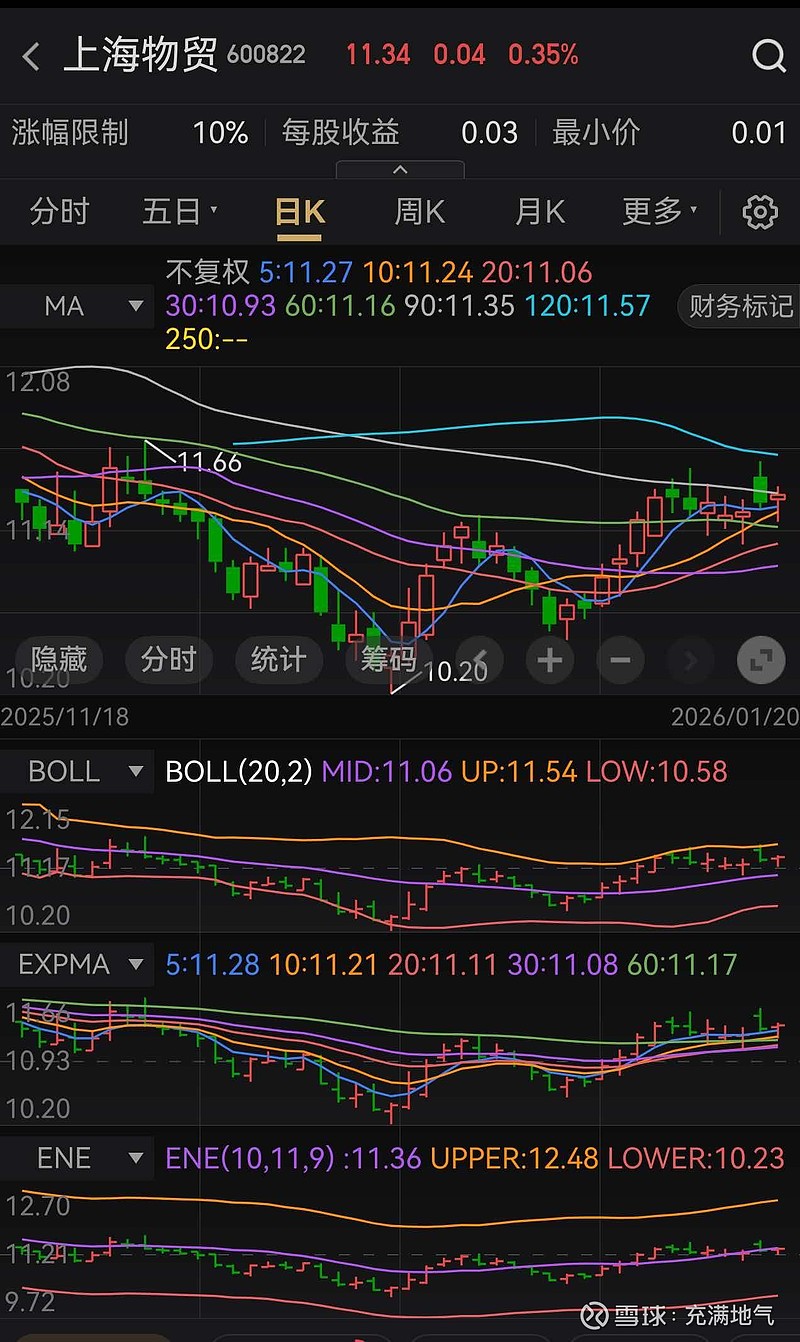800x1342 pixels.
Task: Tap the back arrow to leave 上海物贸
Action: click(x=30, y=56)
